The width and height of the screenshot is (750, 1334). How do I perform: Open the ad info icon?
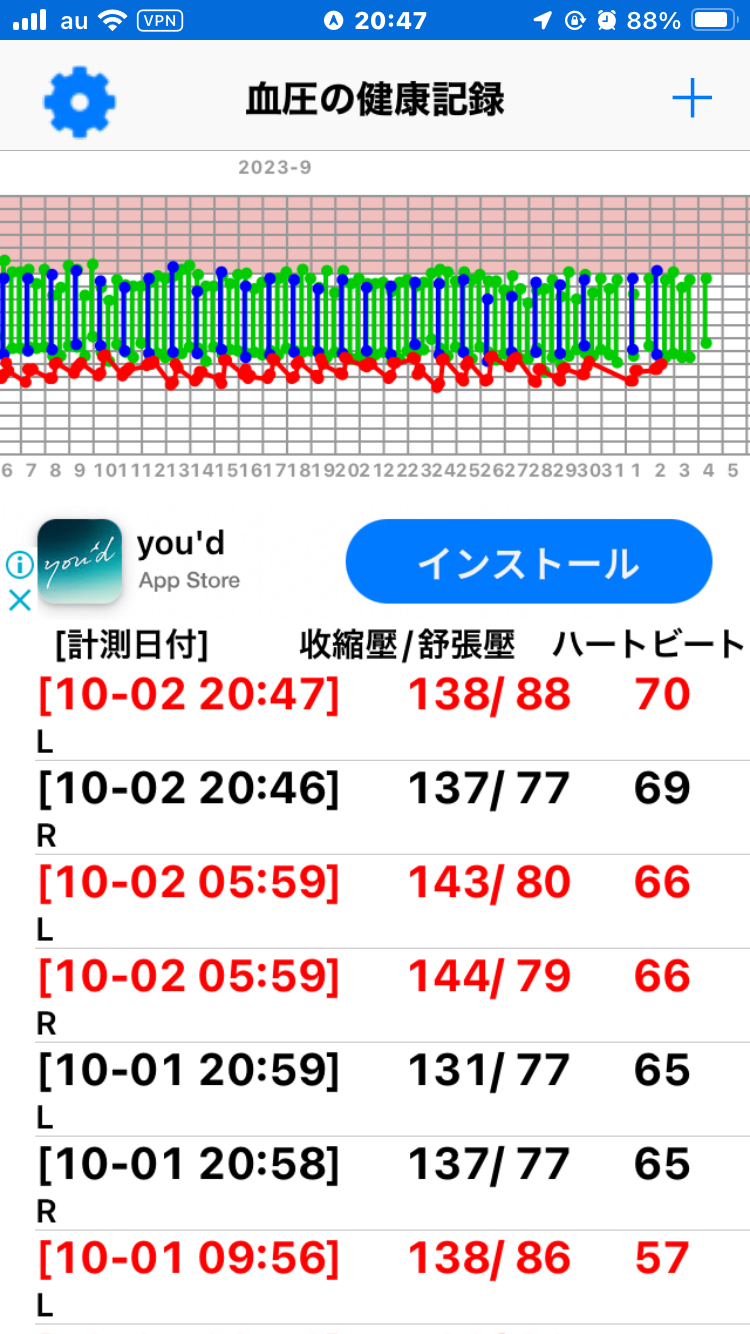(x=19, y=566)
